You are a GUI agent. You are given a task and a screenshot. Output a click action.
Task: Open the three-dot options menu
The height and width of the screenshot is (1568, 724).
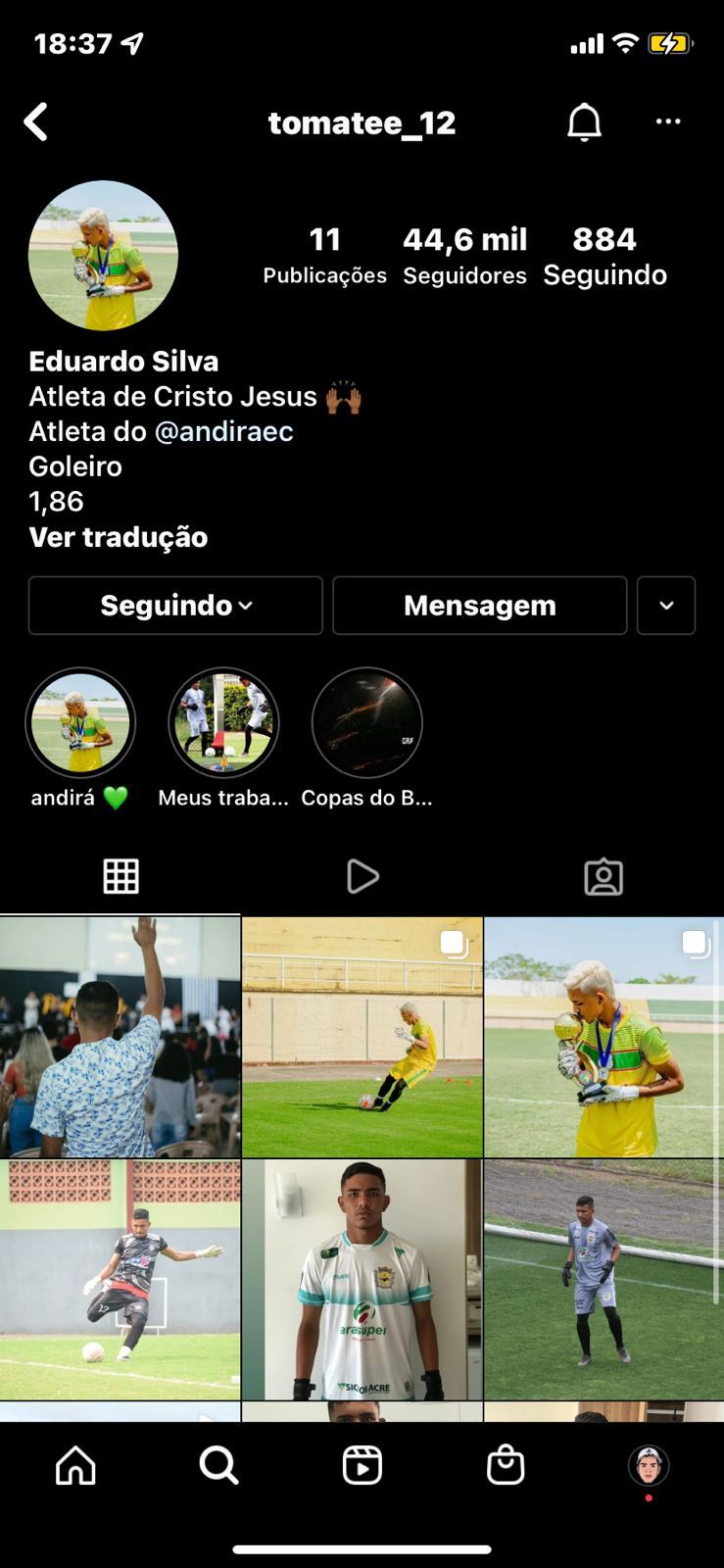(668, 122)
